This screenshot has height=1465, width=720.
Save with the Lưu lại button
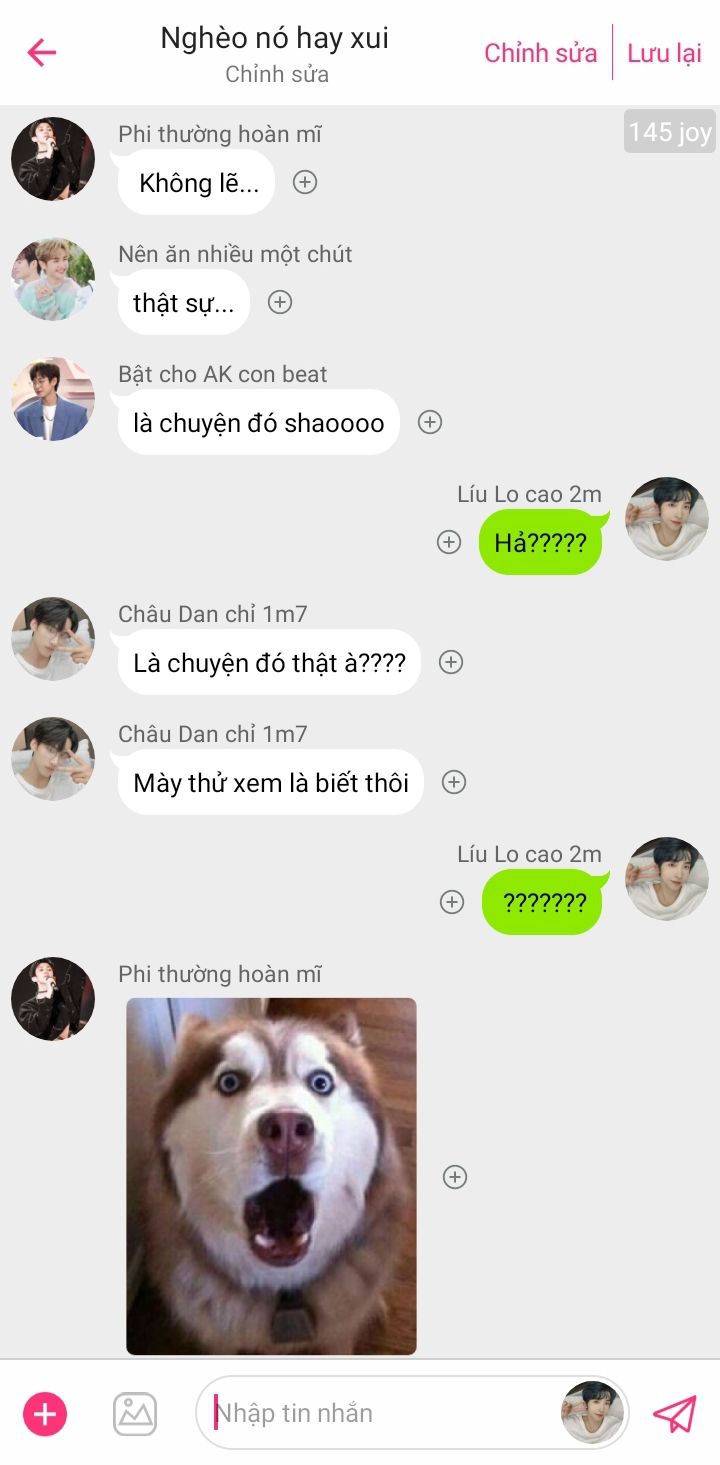pyautogui.click(x=665, y=53)
